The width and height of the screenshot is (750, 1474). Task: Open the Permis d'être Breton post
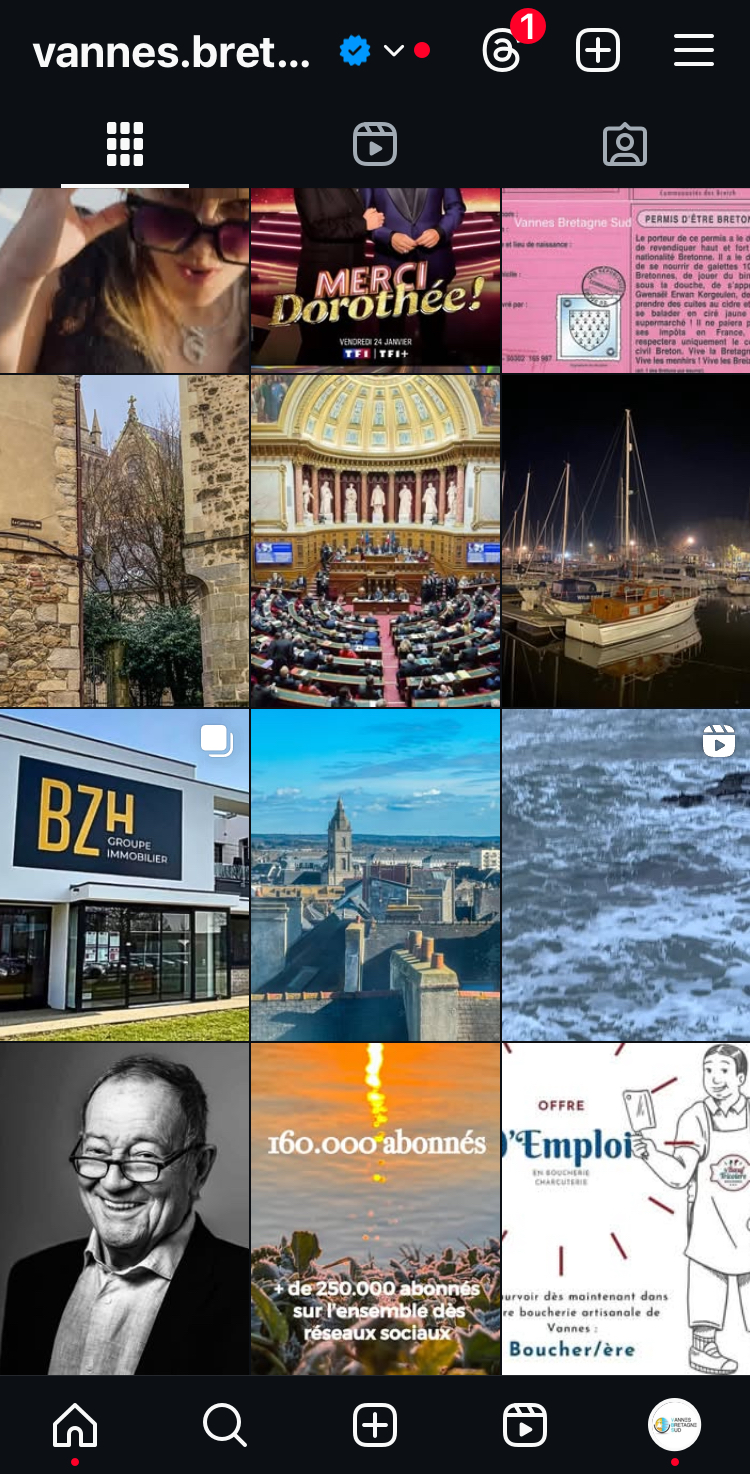pos(626,280)
